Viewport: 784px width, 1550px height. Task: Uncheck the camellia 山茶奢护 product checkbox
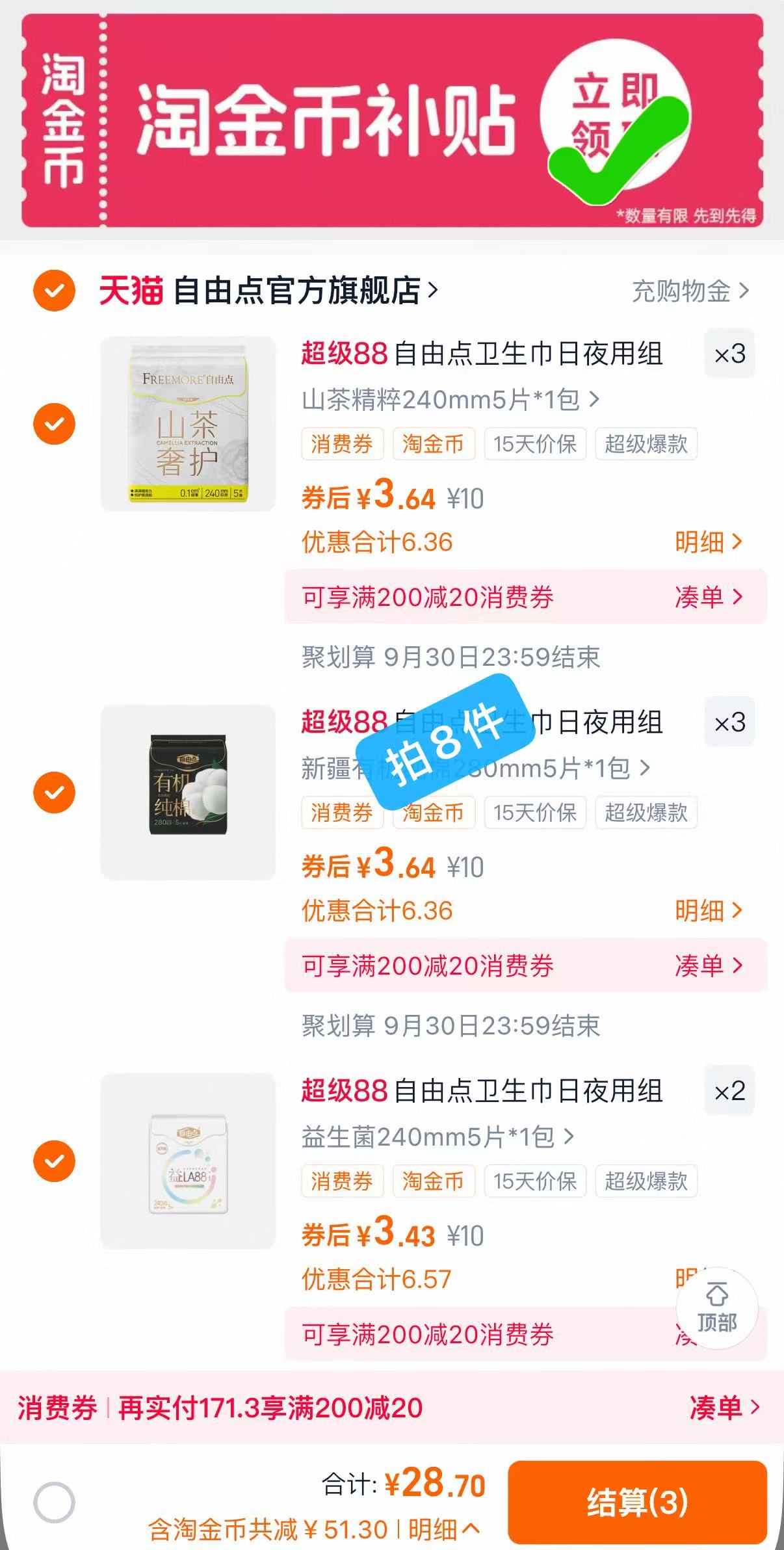[55, 423]
